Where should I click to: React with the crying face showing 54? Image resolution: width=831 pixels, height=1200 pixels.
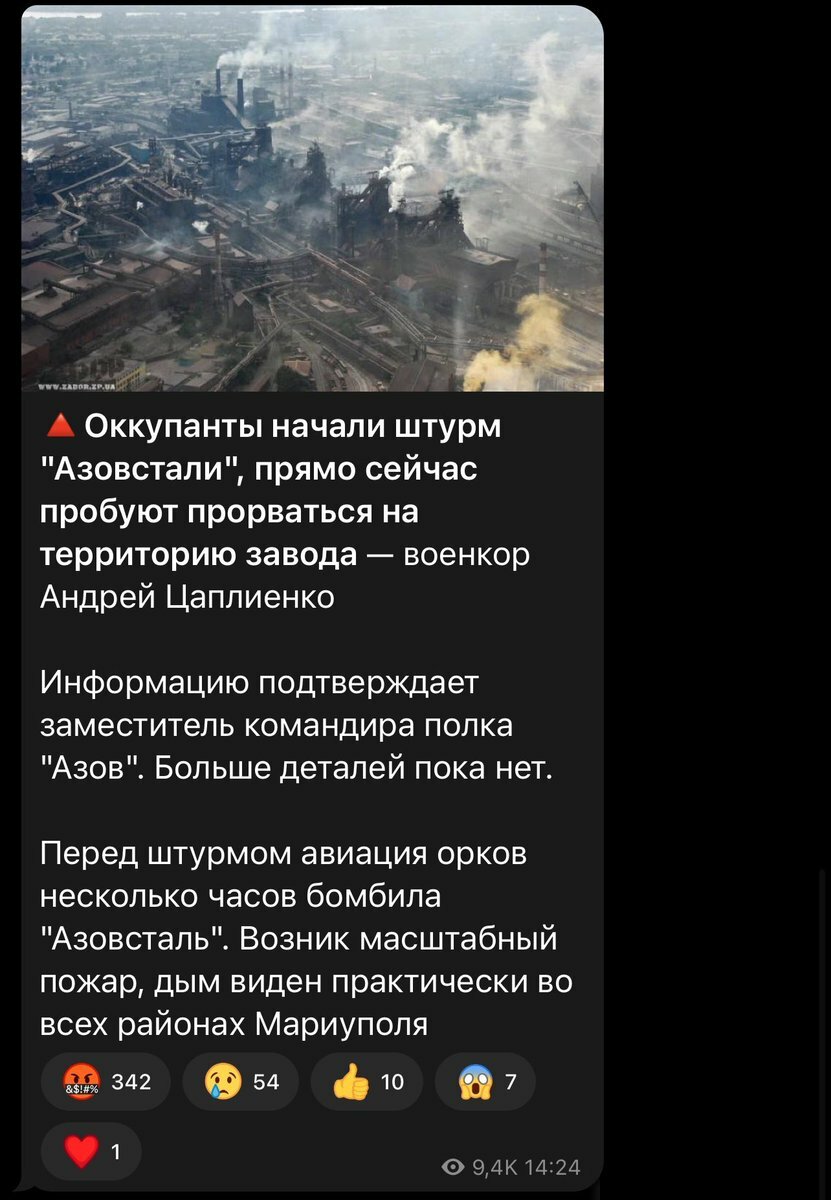tap(240, 1081)
